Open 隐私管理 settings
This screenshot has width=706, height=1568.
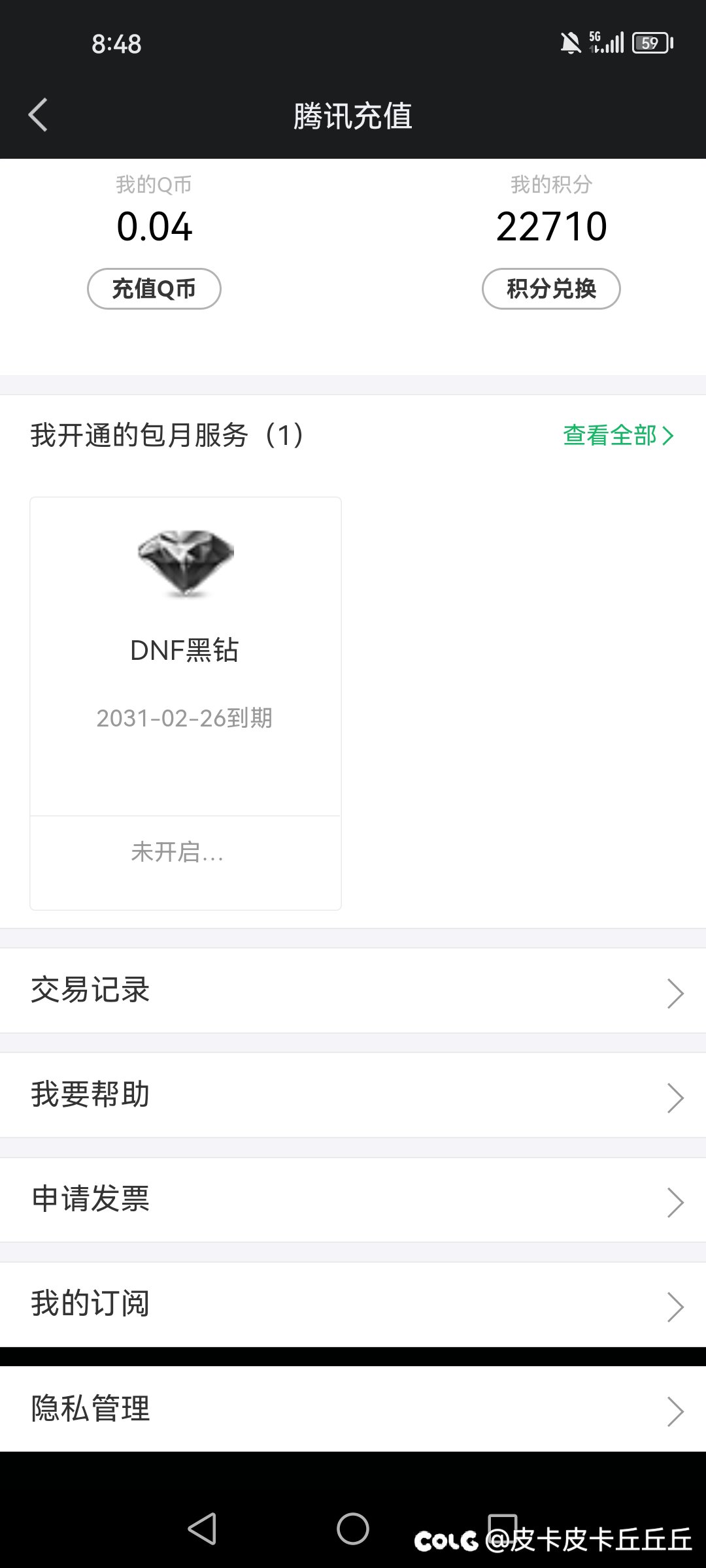(353, 1409)
